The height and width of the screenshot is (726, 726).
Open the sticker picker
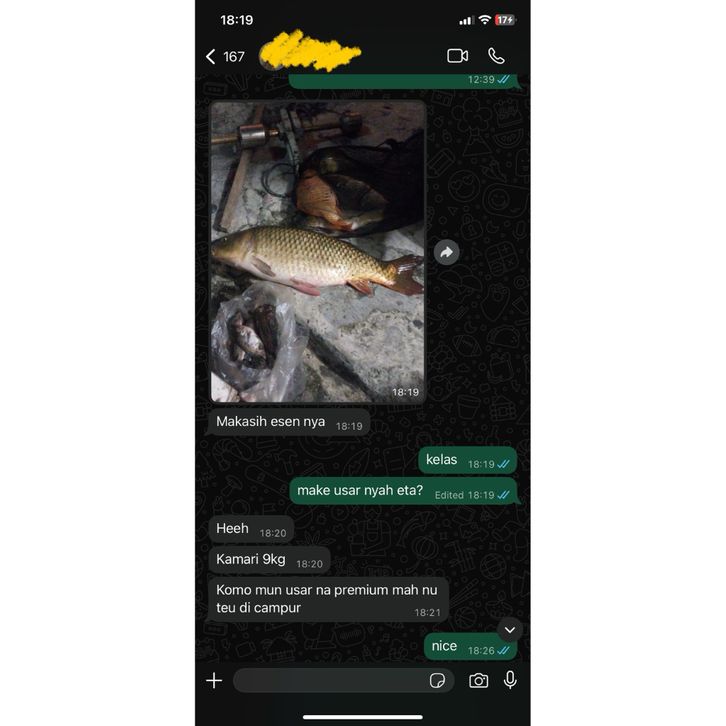point(437,681)
